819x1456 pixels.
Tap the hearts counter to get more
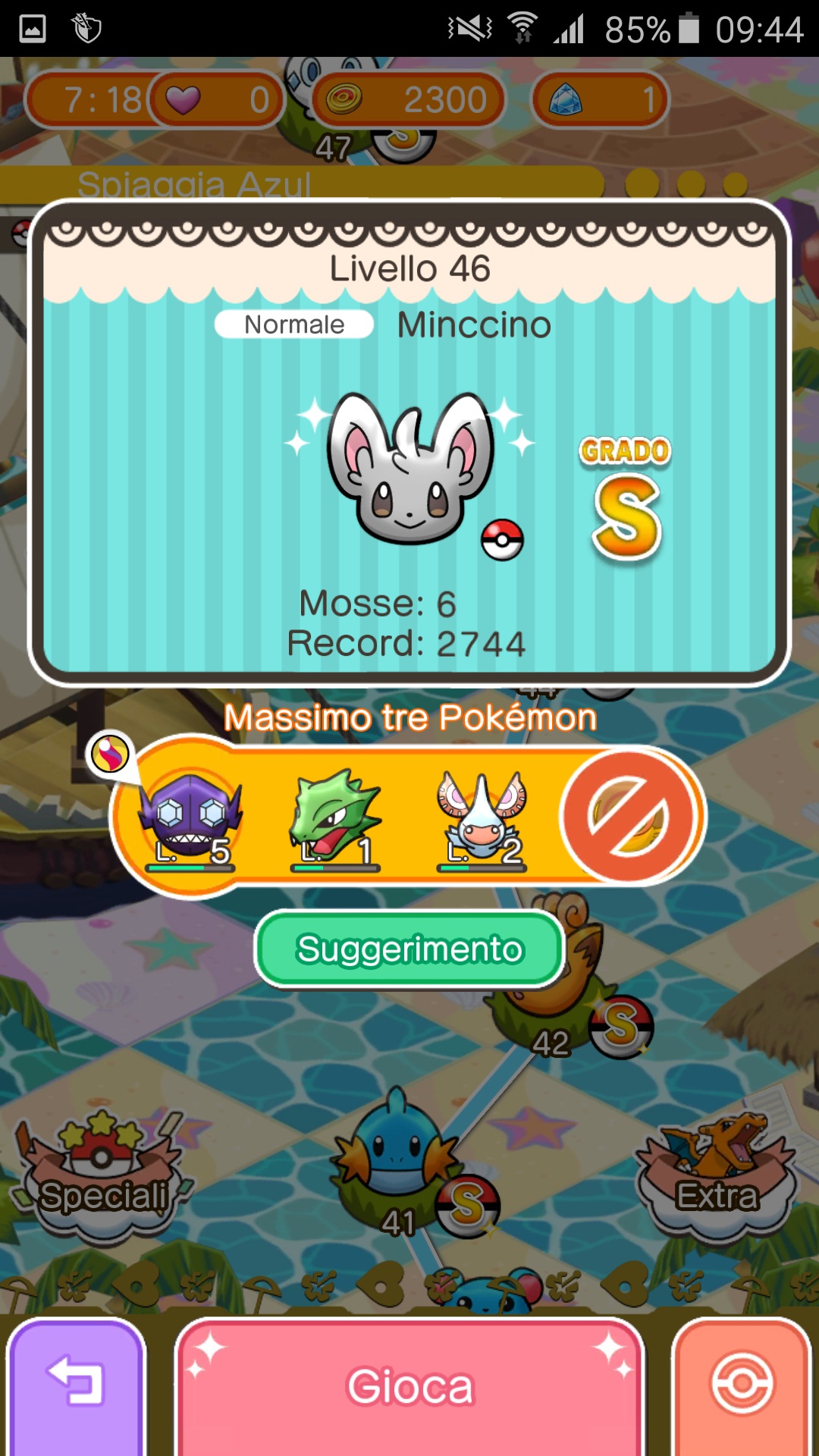(x=216, y=100)
